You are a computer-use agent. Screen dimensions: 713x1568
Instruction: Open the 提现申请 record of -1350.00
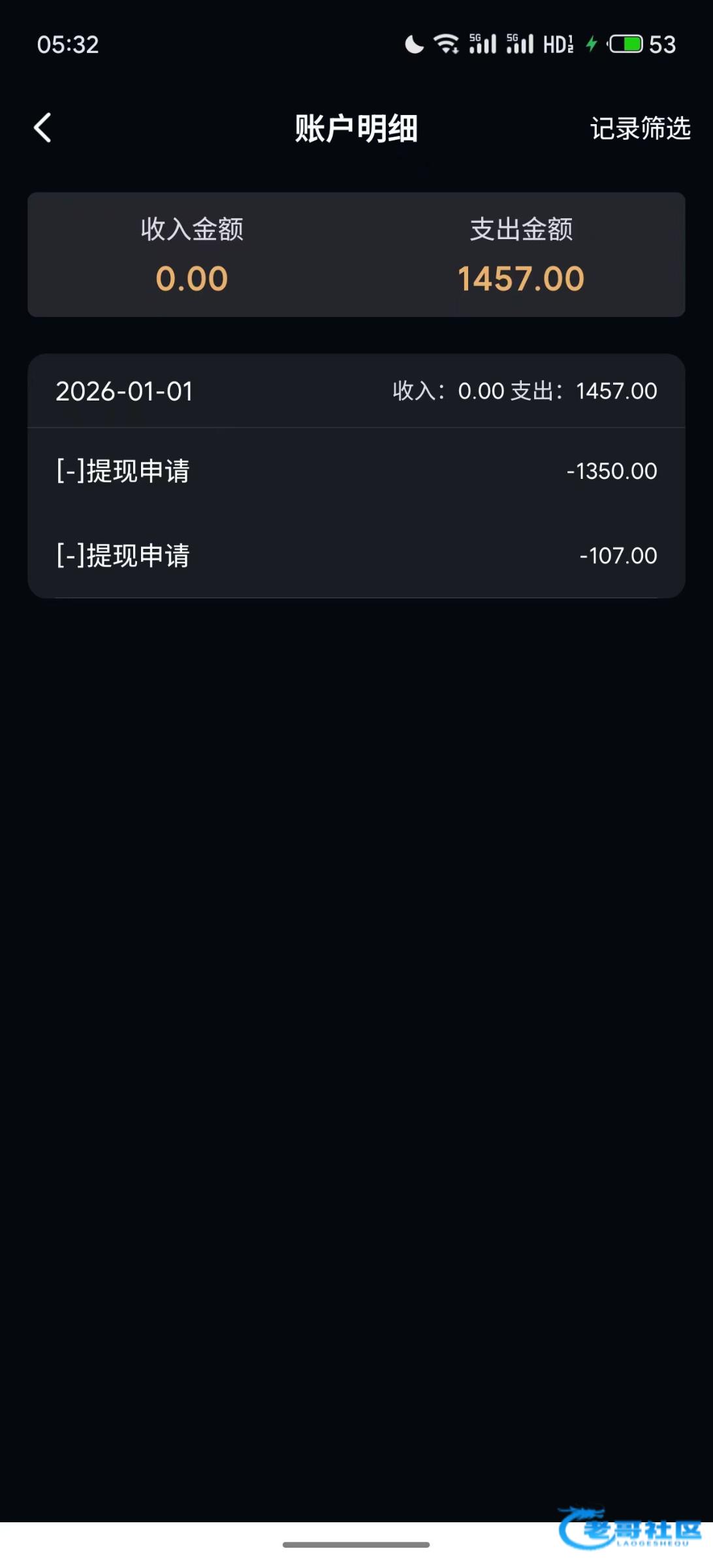pyautogui.click(x=356, y=471)
